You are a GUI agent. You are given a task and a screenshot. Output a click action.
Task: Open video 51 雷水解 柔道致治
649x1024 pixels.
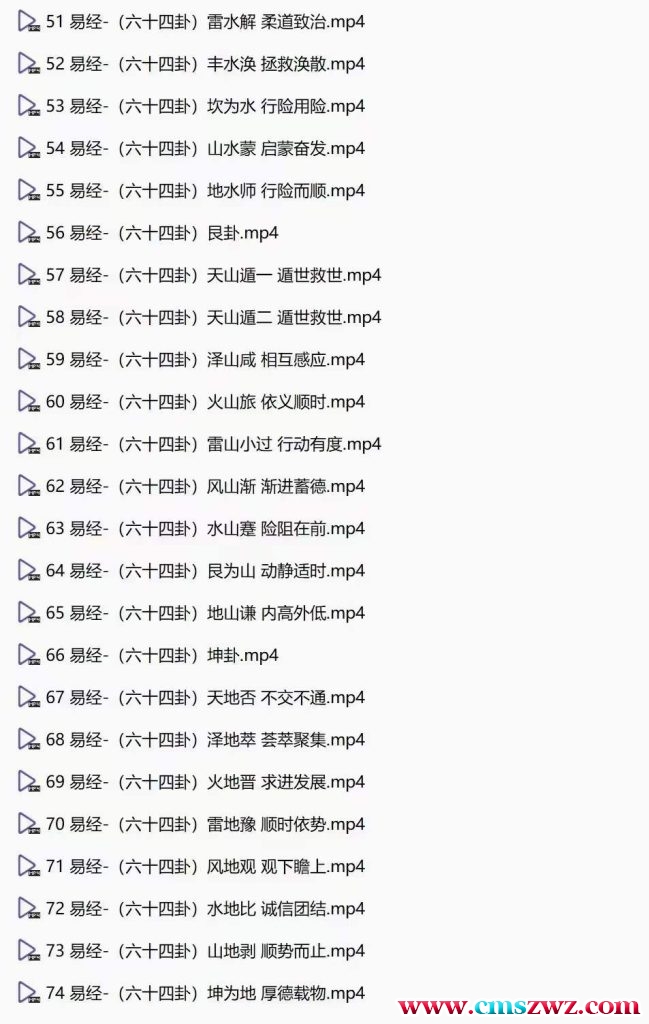(x=205, y=21)
